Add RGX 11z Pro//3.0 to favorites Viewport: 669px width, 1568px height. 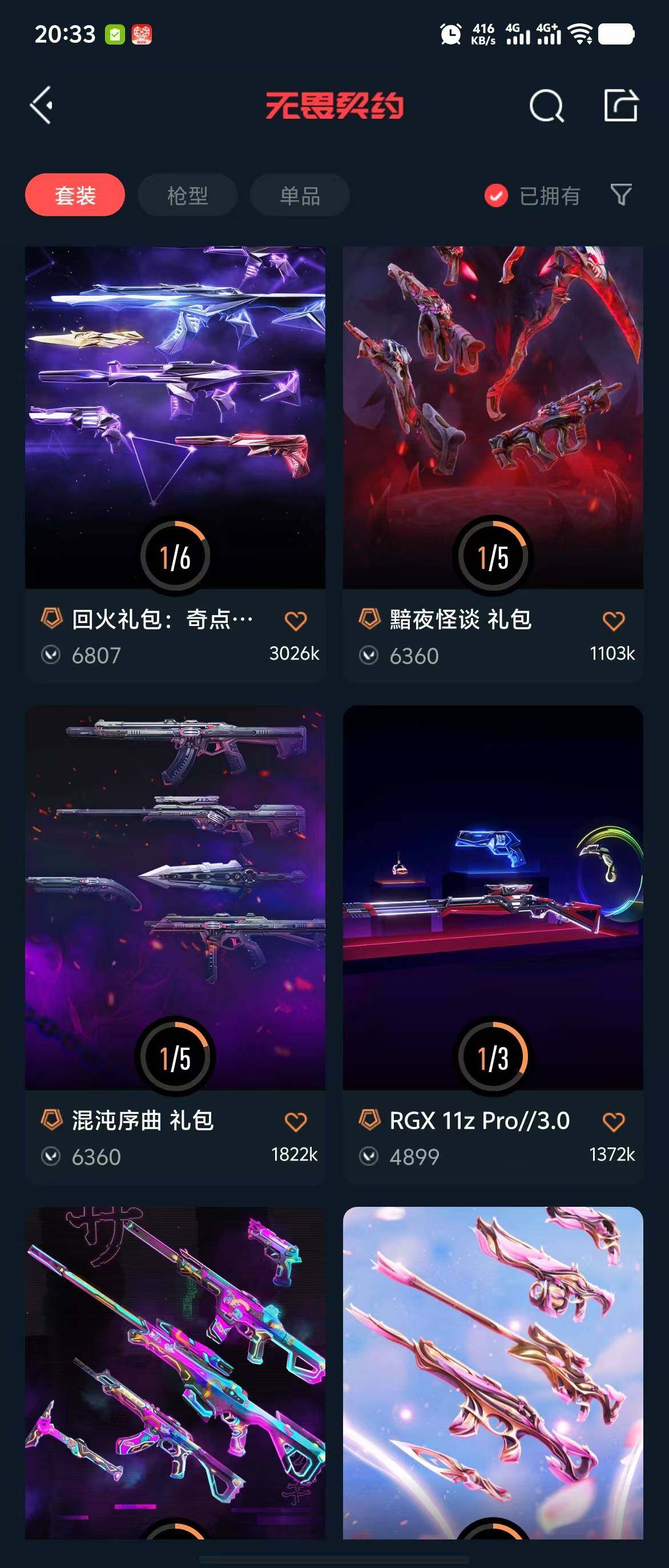[x=613, y=1122]
